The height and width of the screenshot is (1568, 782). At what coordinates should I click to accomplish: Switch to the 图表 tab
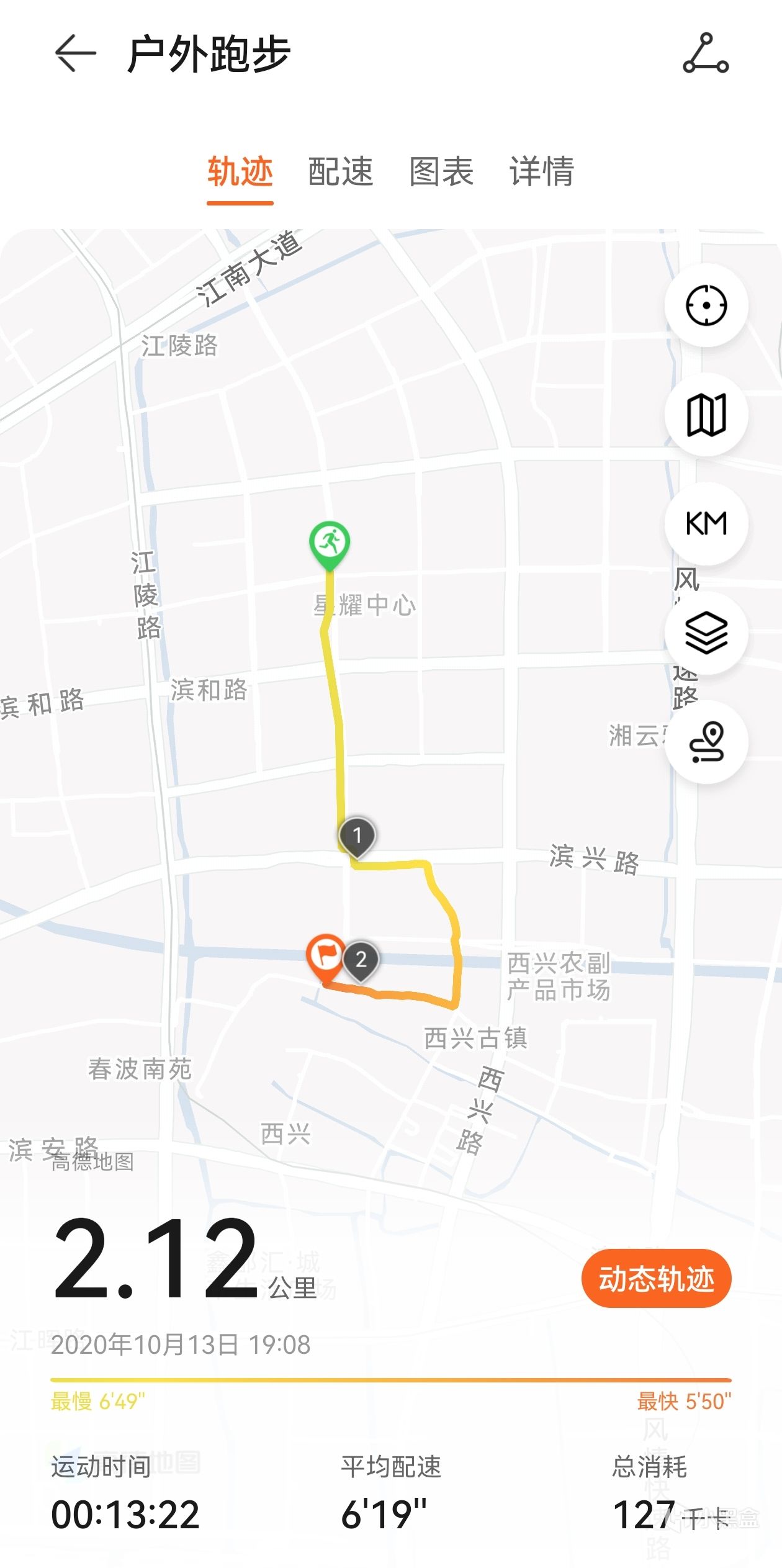click(441, 171)
